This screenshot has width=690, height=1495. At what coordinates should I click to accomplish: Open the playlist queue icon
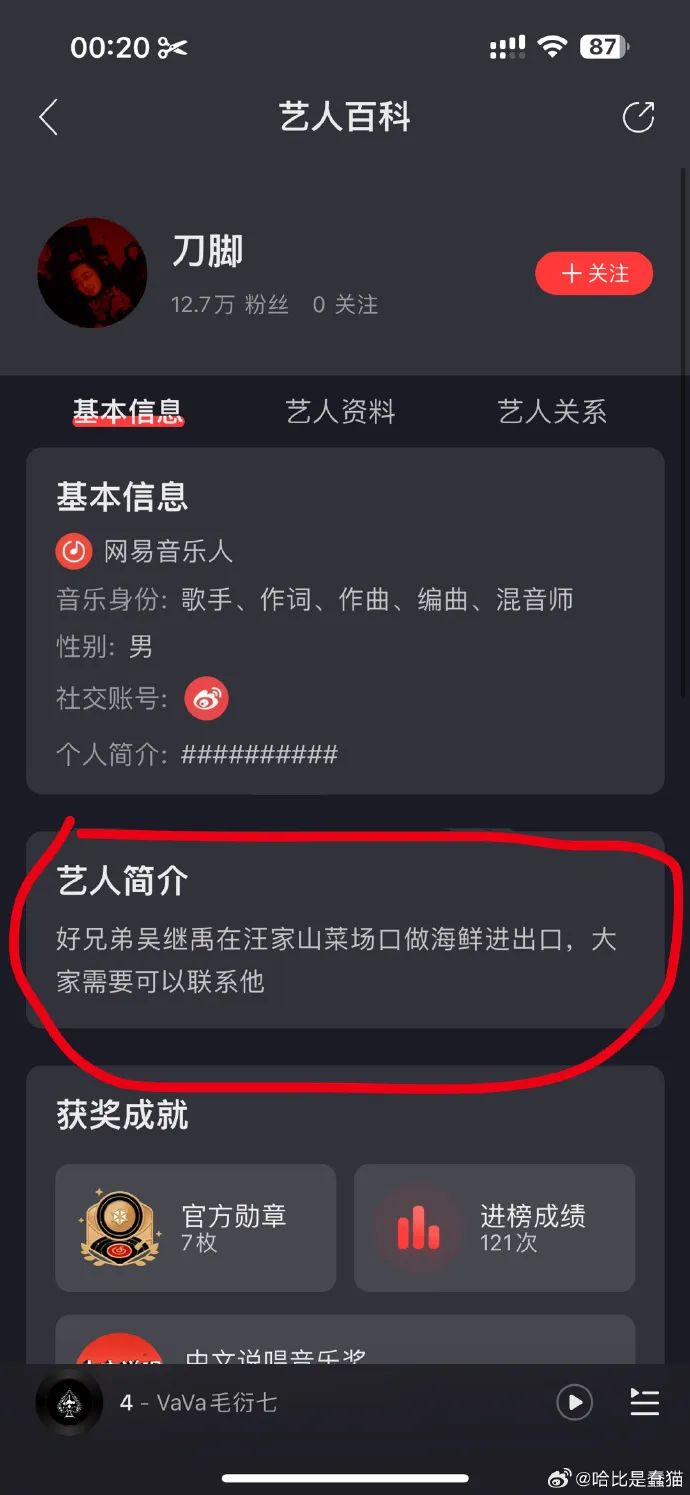644,1402
